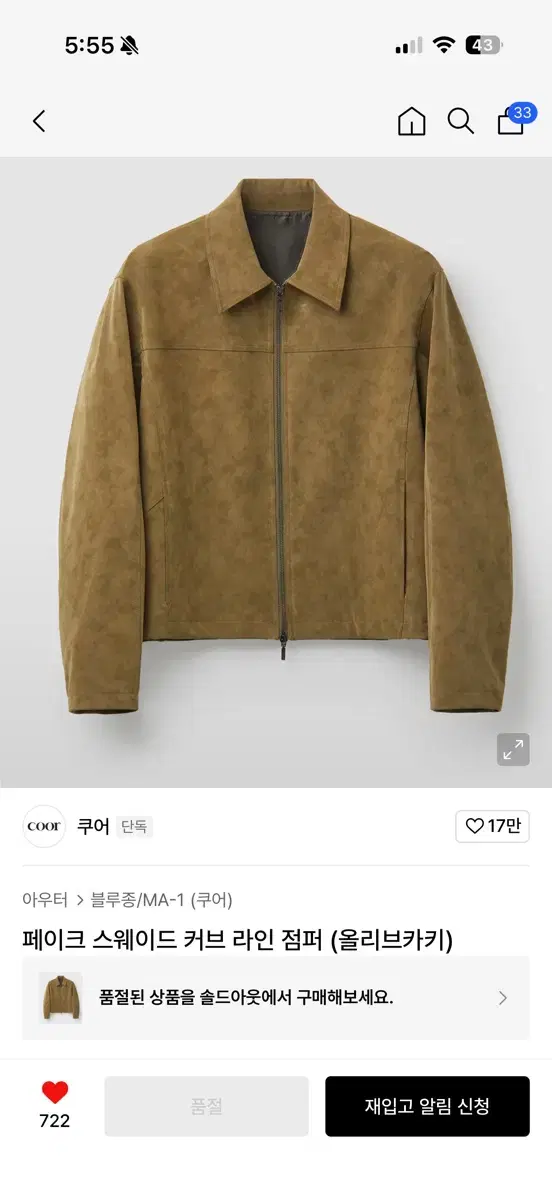Screen dimensions: 552x1200
Task: Open the home icon in the top bar
Action: tap(411, 121)
